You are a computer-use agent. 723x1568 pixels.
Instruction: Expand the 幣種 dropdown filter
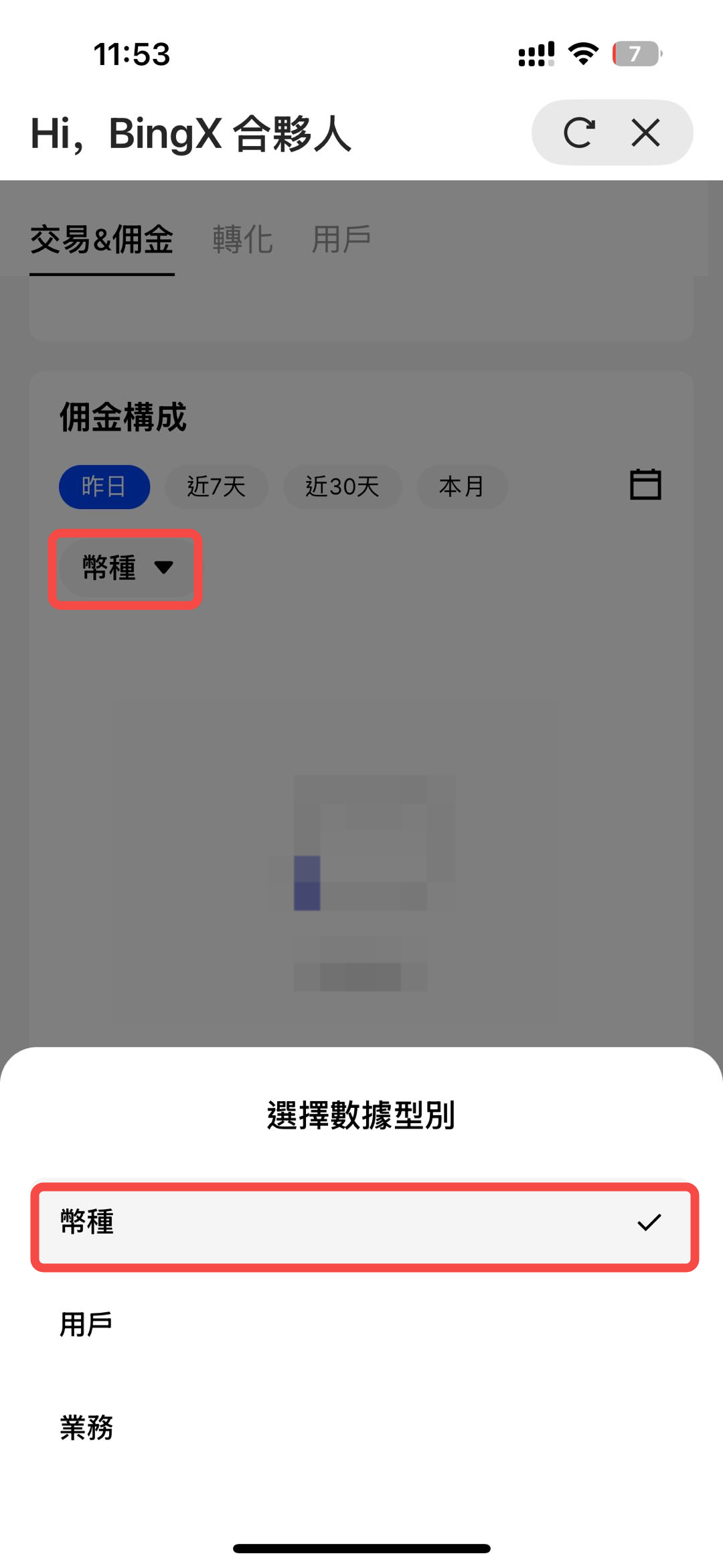126,568
